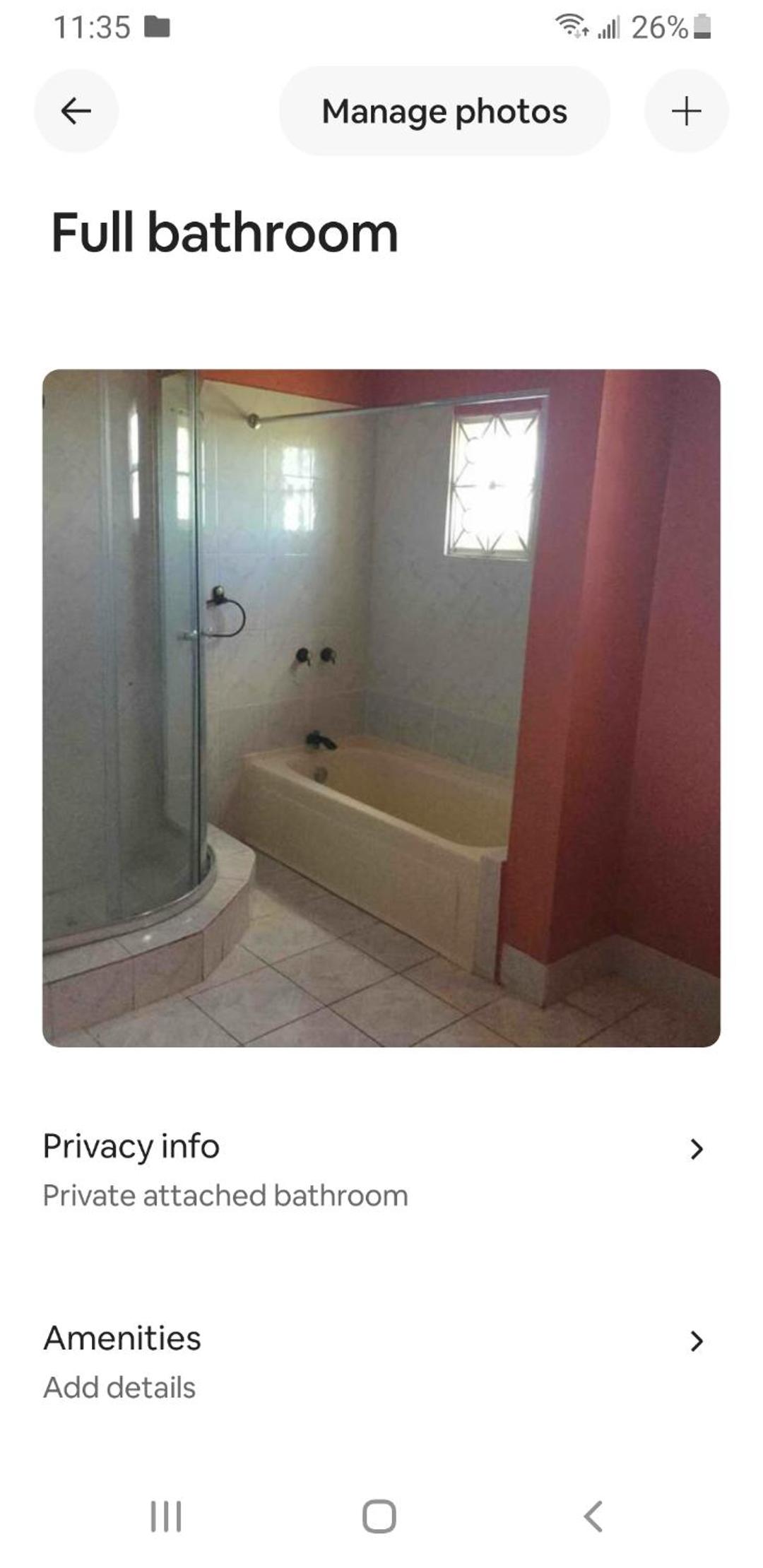Go back using the top-left arrow
The width and height of the screenshot is (763, 1568).
coord(76,111)
